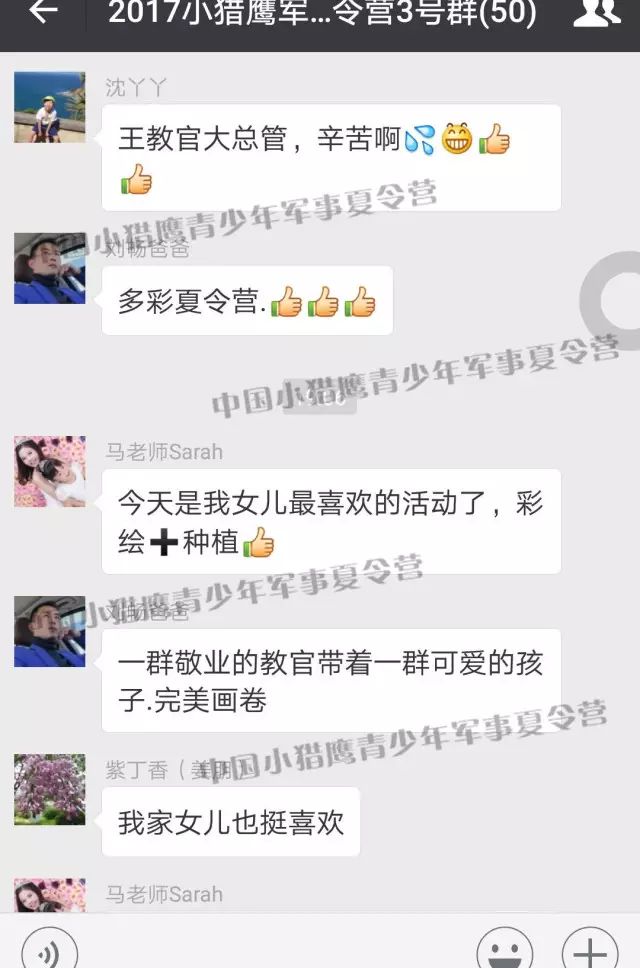Tap 刘畅爸爸's avatar beside 多彩夏令营 message

click(x=50, y=268)
